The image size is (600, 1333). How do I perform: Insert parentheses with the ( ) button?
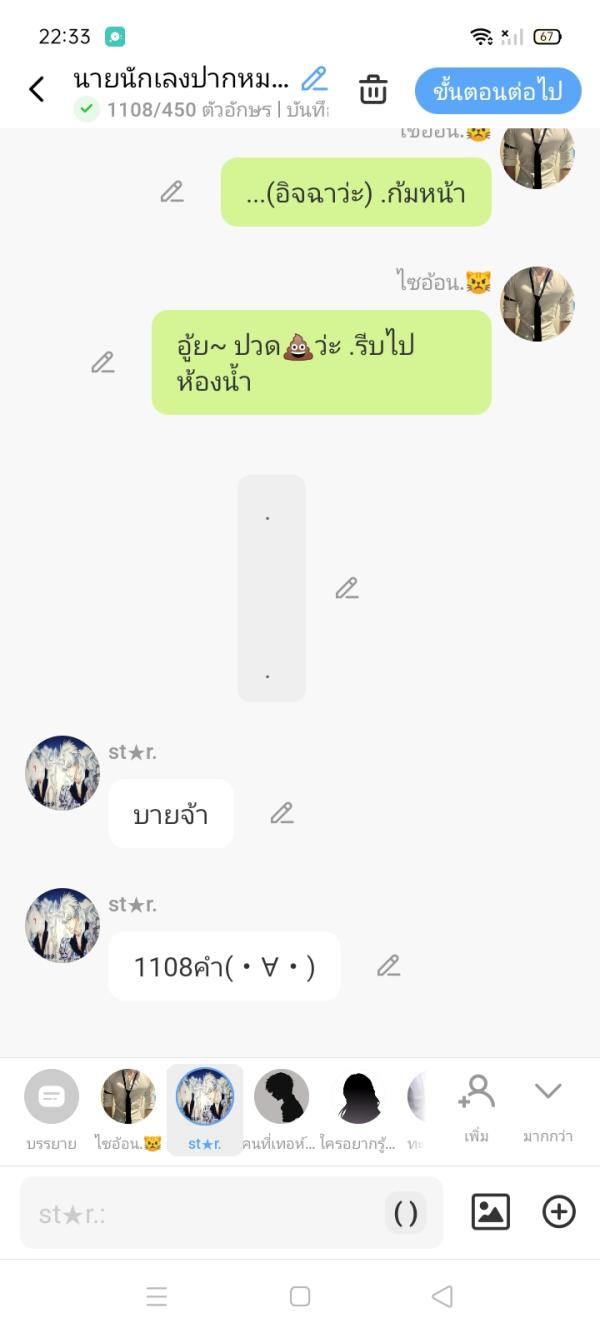point(406,1213)
